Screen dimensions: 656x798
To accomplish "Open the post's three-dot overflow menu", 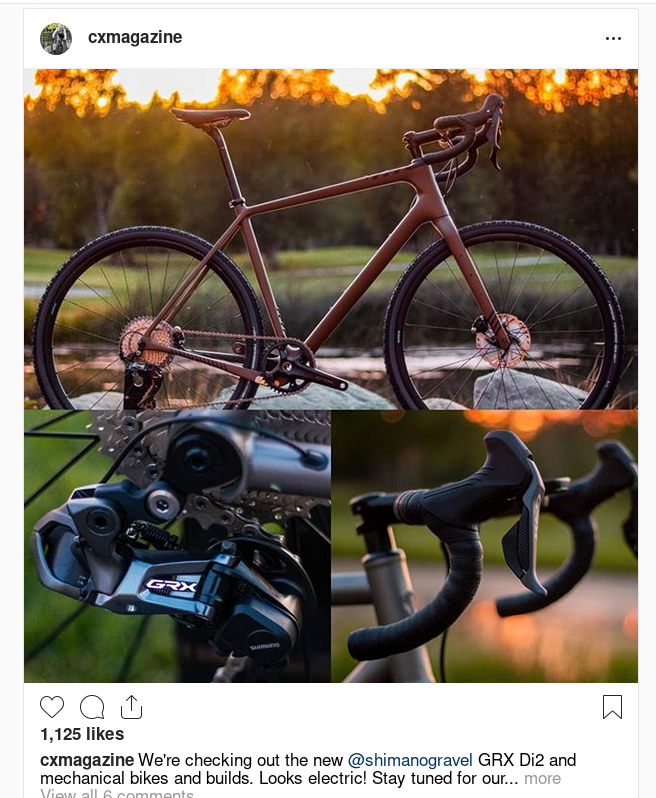I will coord(613,38).
